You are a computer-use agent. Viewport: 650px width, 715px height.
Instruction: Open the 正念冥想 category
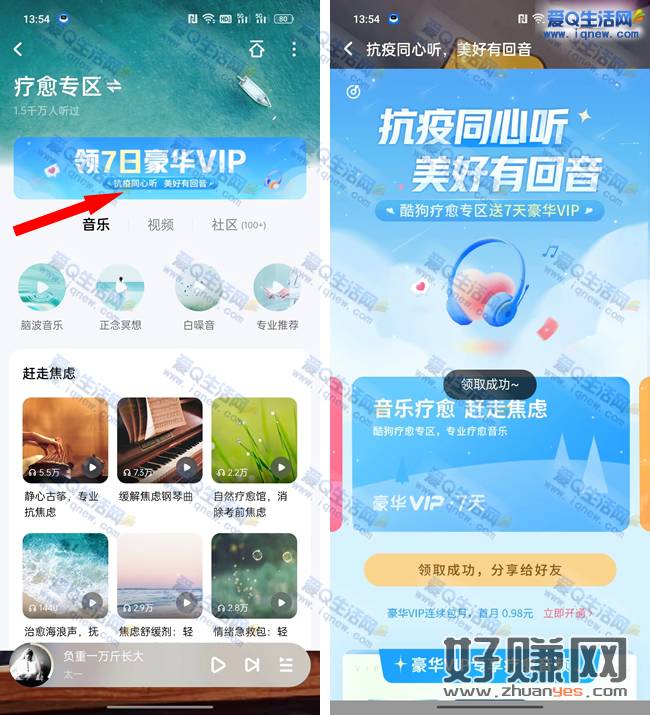point(120,288)
